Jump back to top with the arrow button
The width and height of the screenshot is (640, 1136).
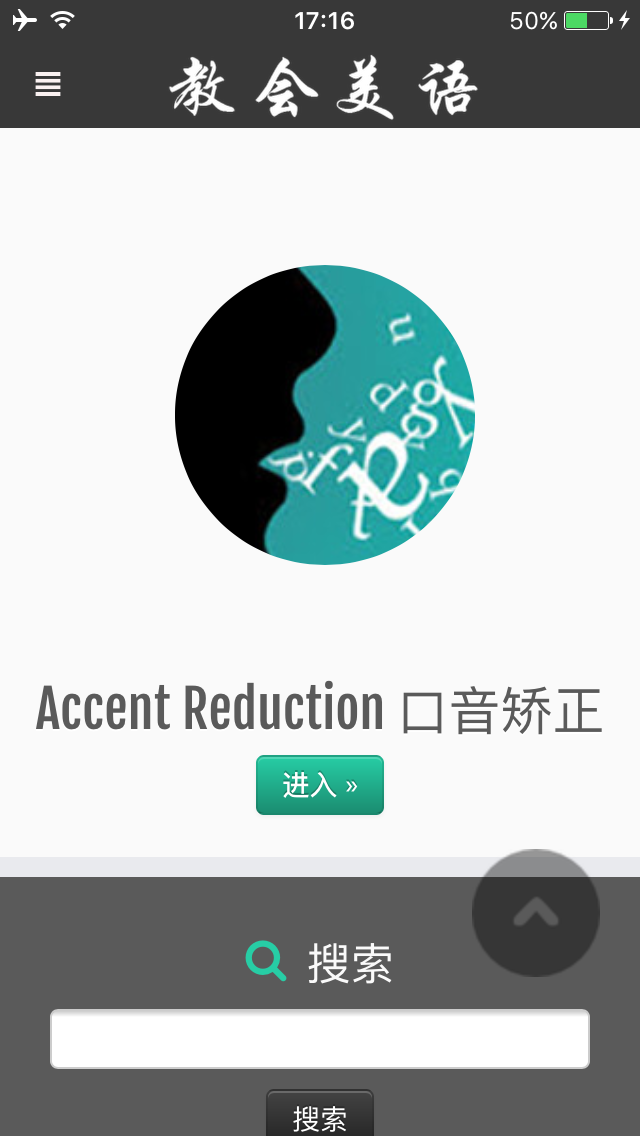pos(536,912)
